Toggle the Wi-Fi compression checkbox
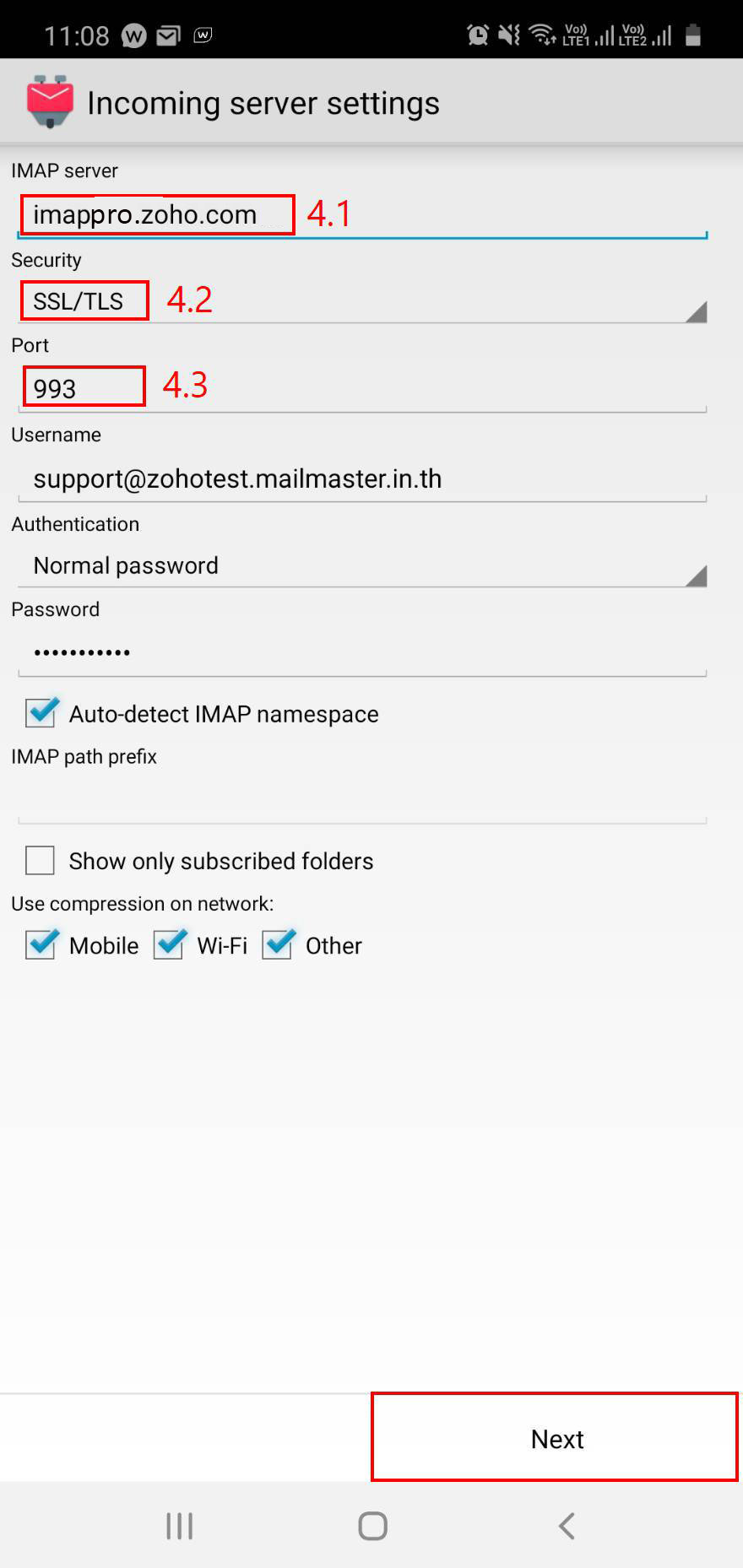Image resolution: width=743 pixels, height=1568 pixels. [x=169, y=945]
